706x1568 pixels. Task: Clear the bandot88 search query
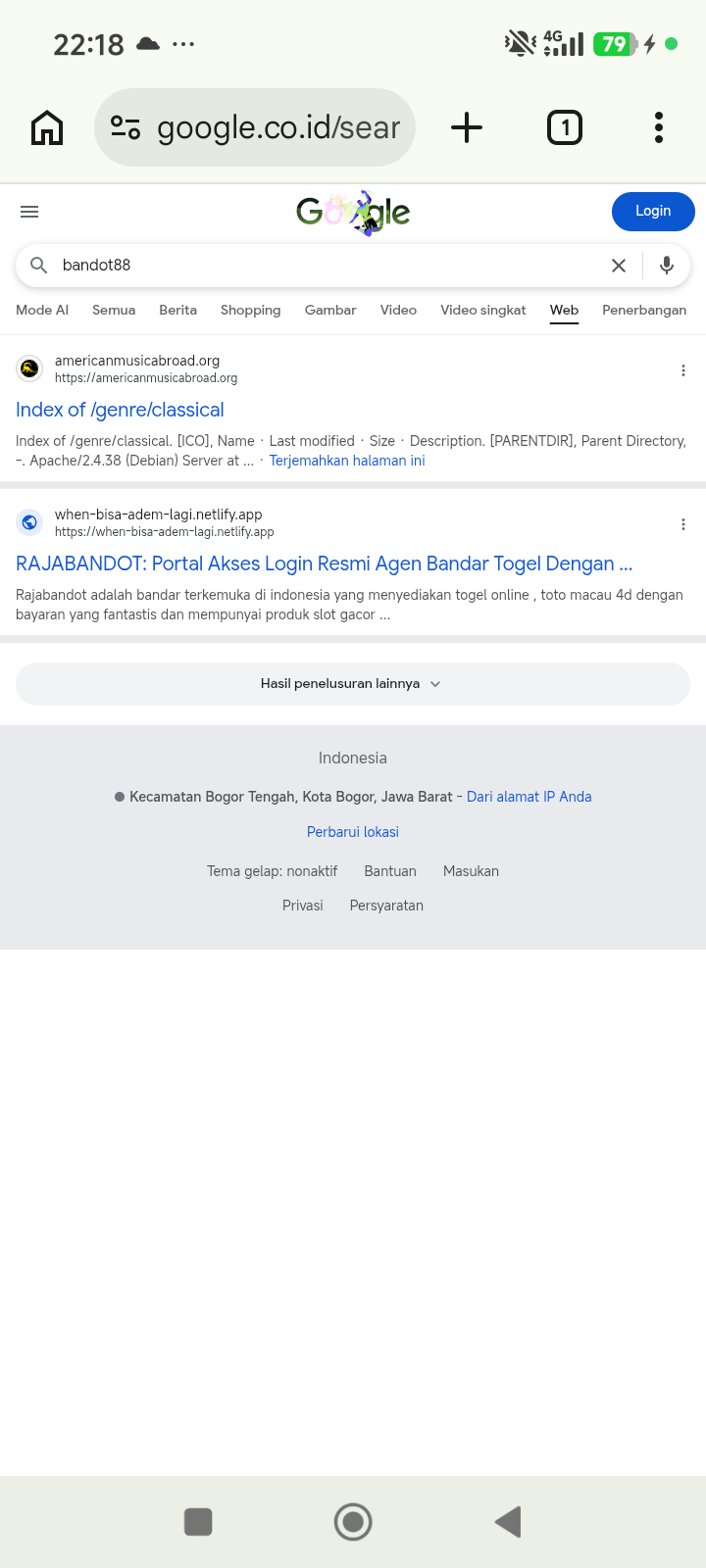point(619,266)
